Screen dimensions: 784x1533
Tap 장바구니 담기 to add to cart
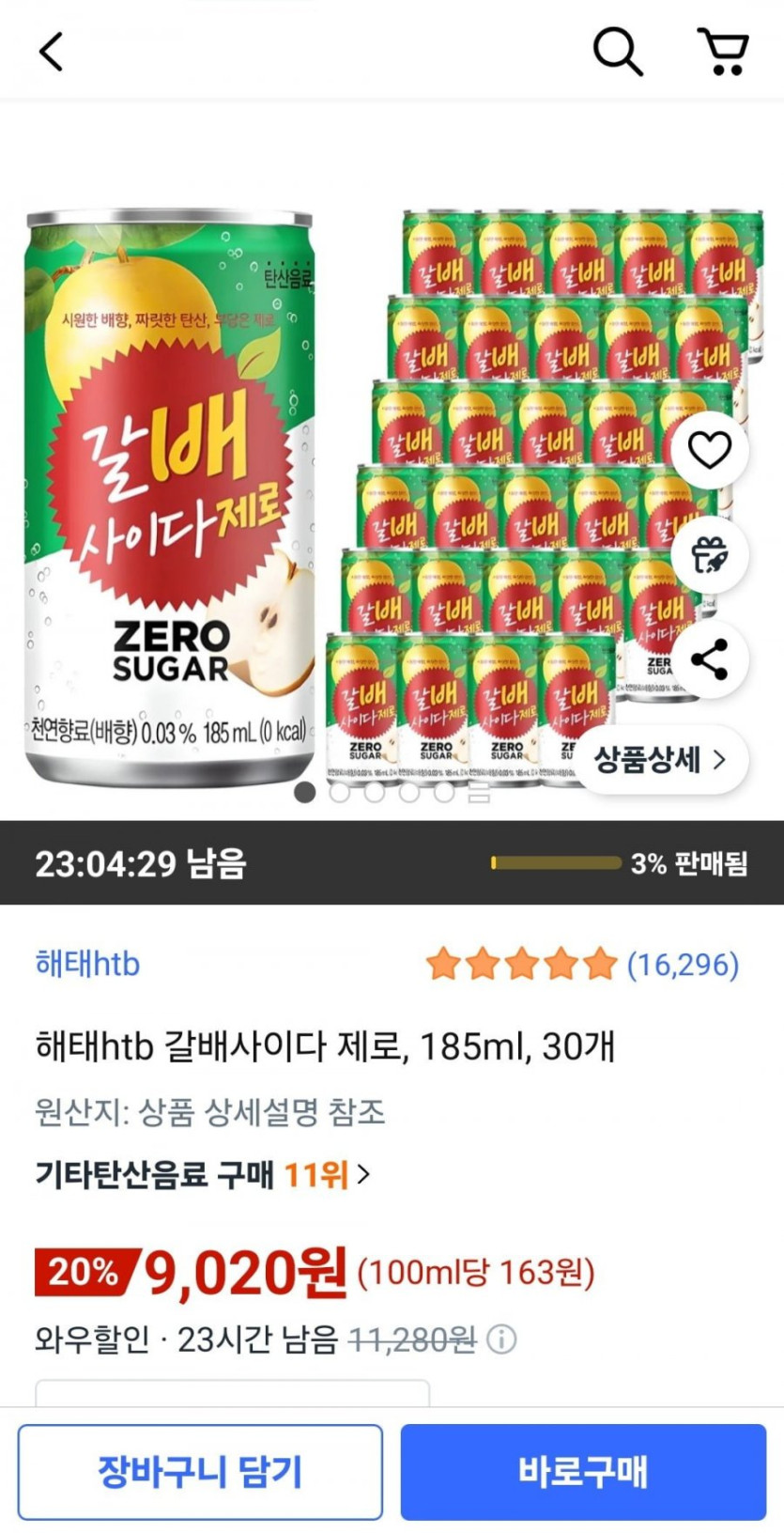(x=200, y=1471)
